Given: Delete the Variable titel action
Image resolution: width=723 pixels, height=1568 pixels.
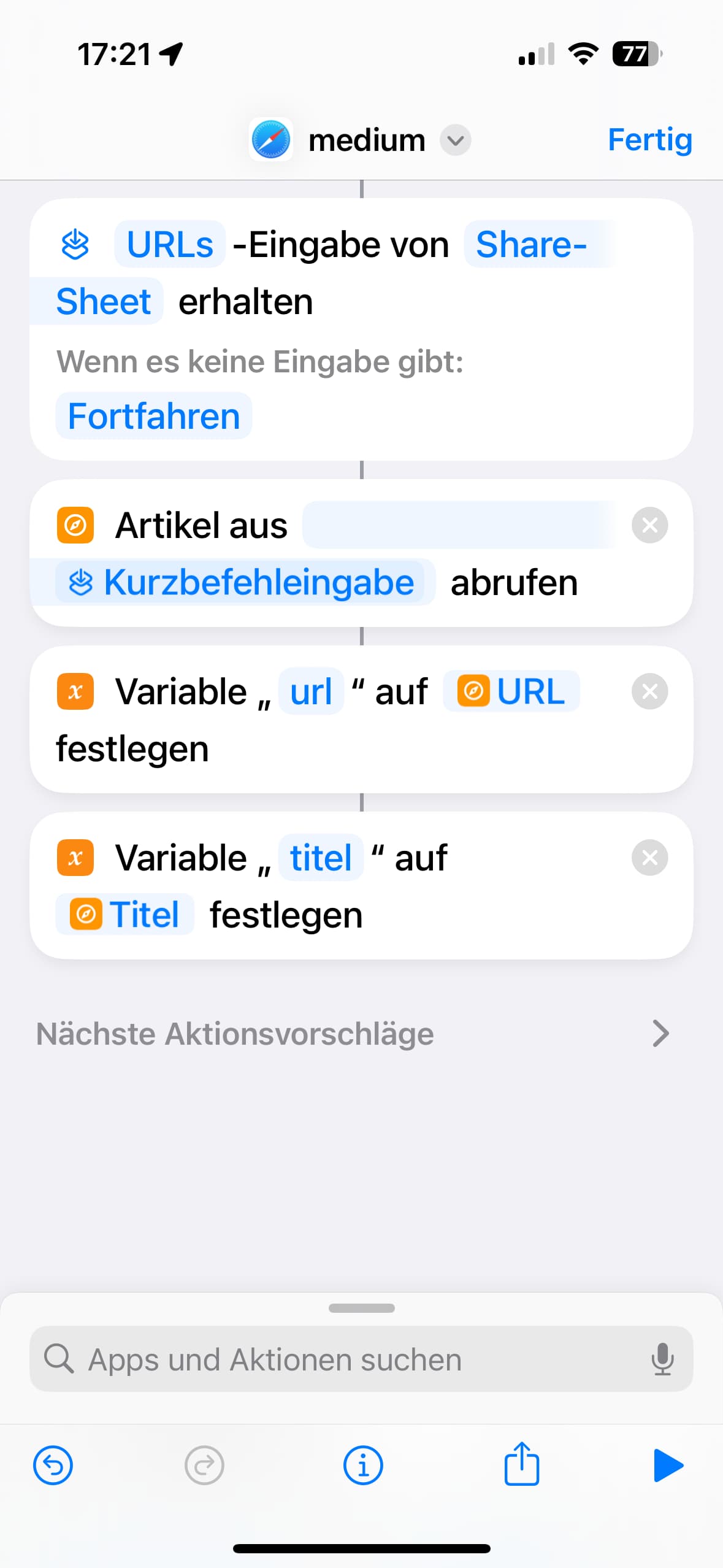Looking at the screenshot, I should 649,858.
